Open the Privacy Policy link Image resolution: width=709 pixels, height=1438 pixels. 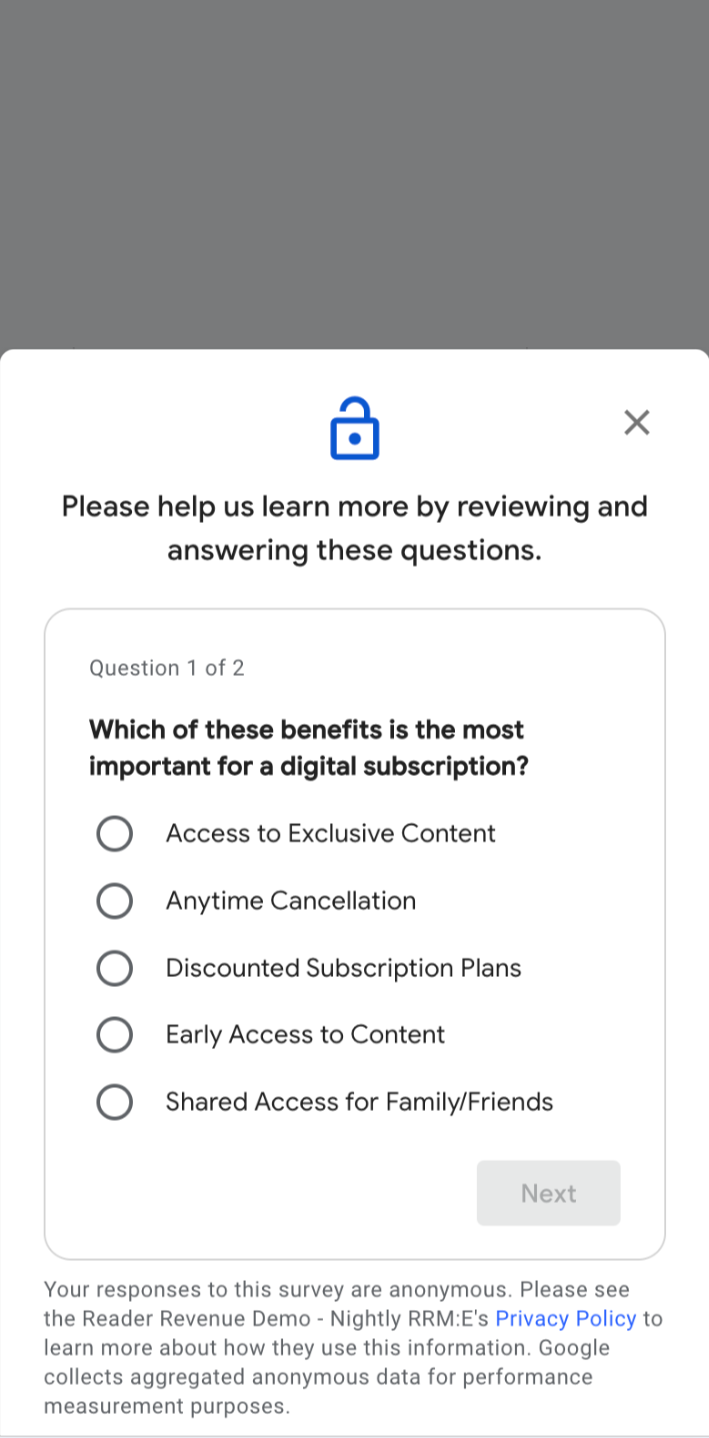click(x=565, y=1319)
